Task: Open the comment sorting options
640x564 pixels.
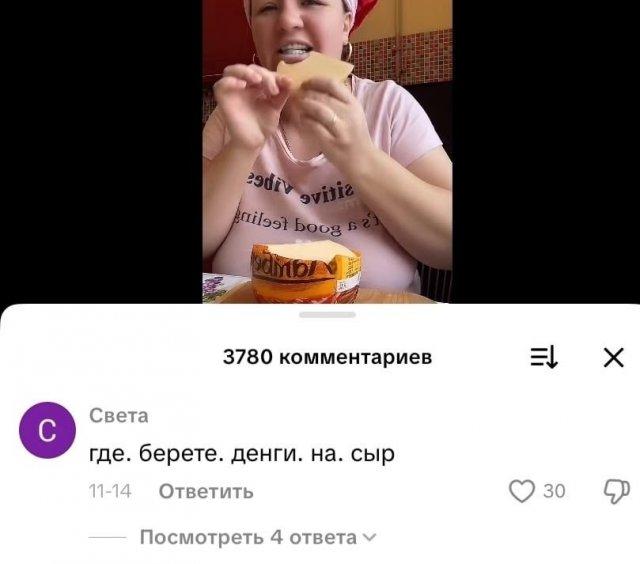Action: click(x=544, y=358)
